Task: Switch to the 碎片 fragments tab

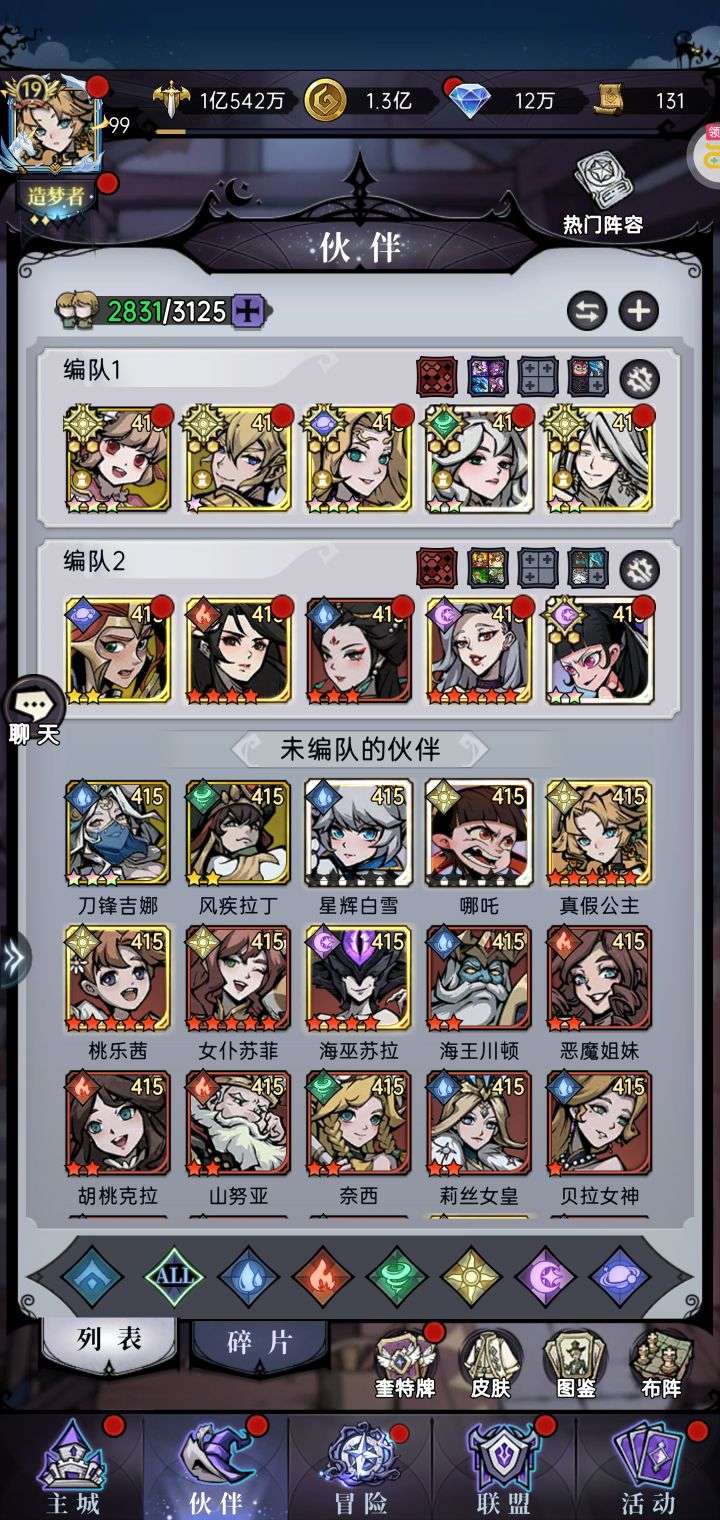Action: pos(259,1343)
